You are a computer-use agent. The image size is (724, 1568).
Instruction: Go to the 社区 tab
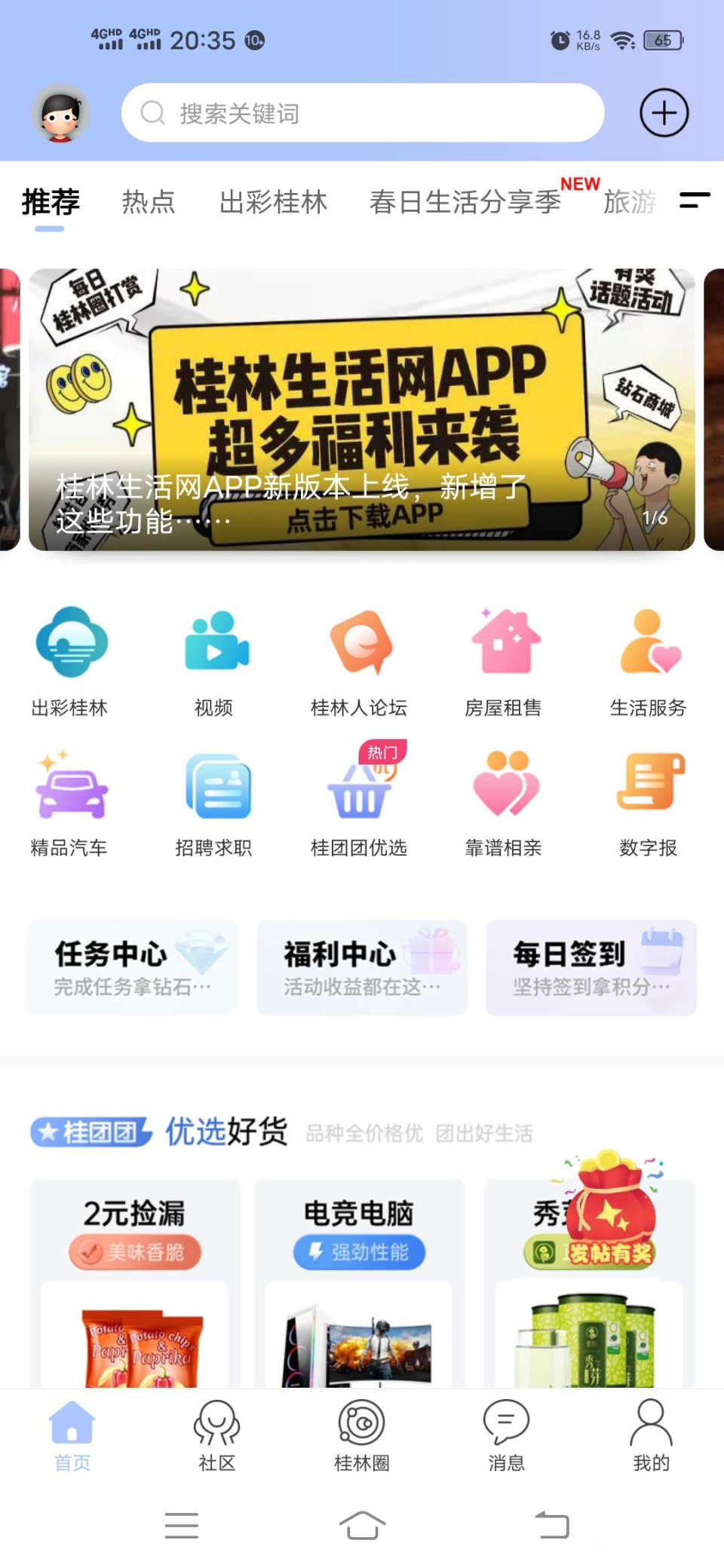pyautogui.click(x=217, y=1436)
